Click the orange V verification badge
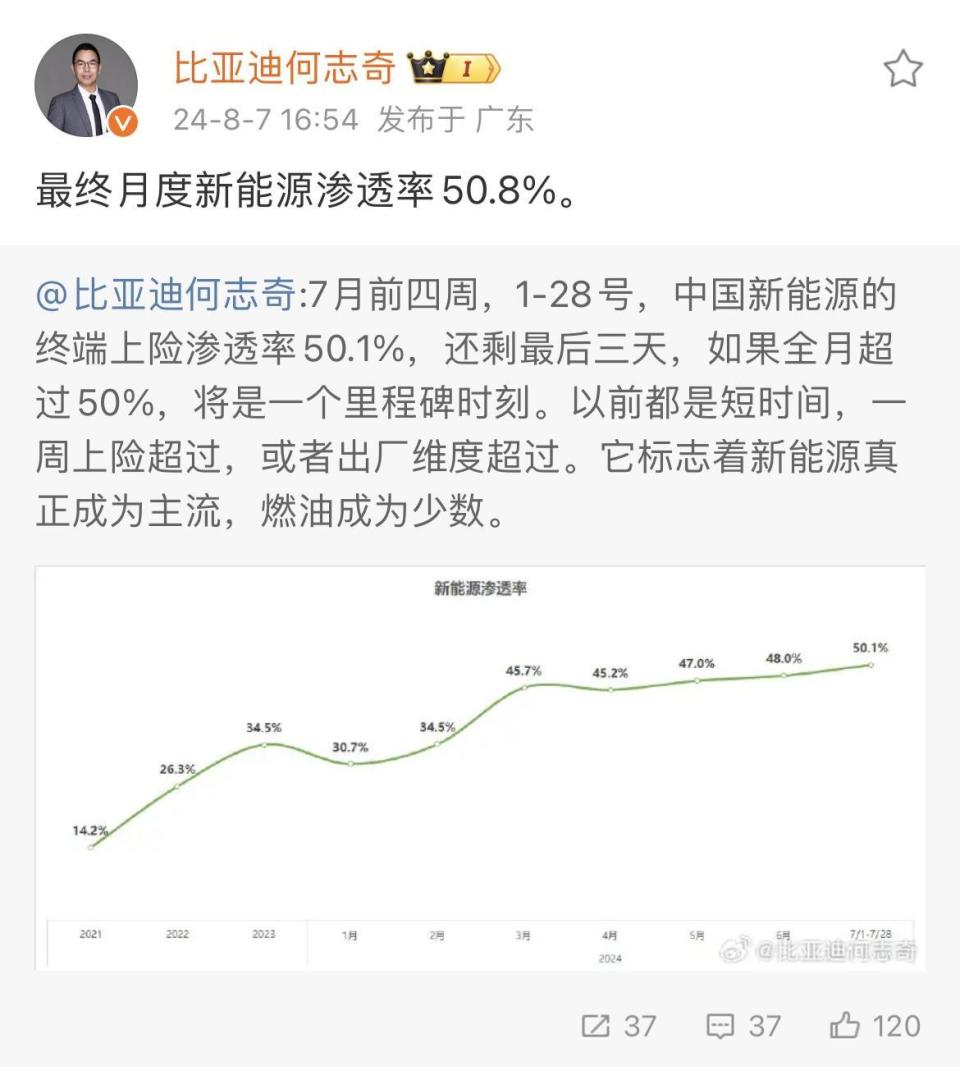 (x=122, y=122)
